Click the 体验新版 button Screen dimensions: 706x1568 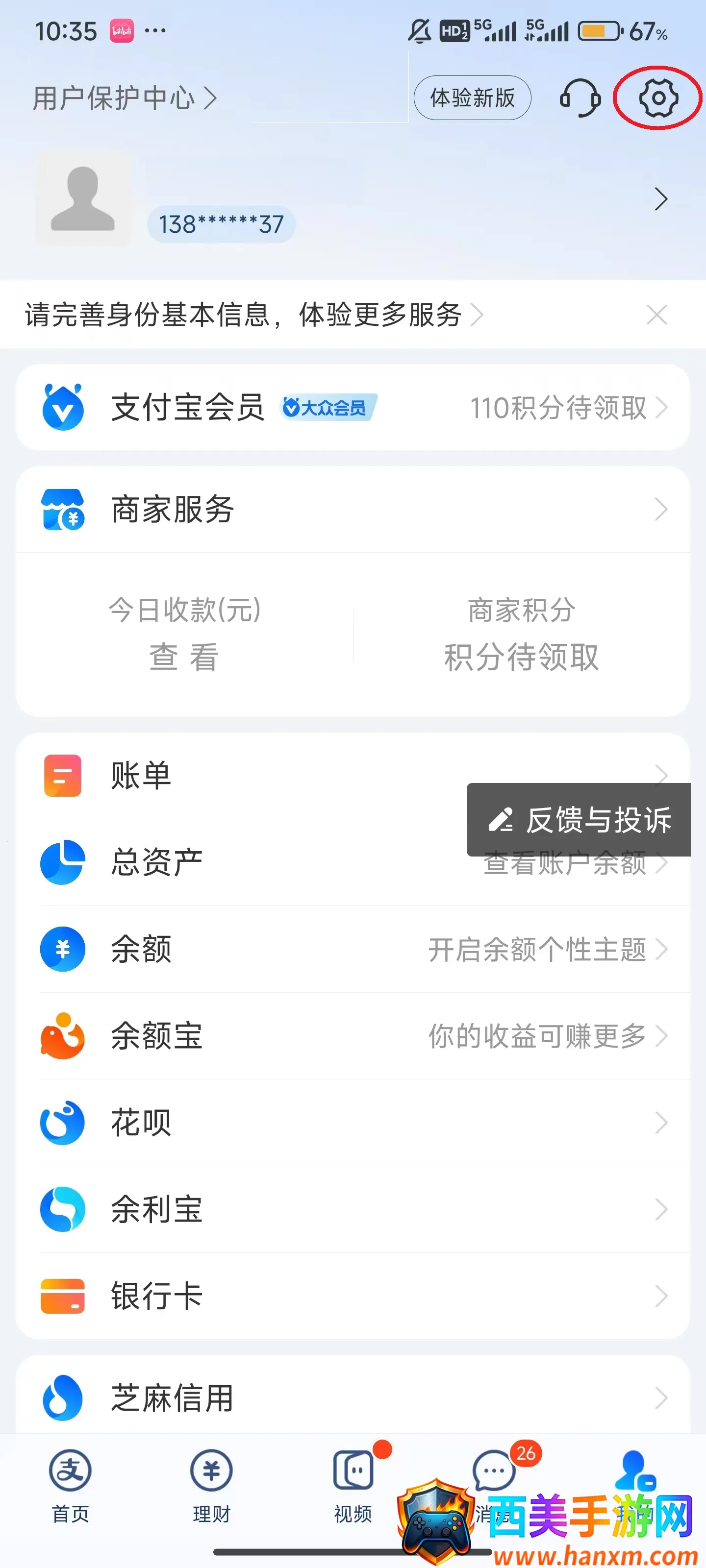472,98
